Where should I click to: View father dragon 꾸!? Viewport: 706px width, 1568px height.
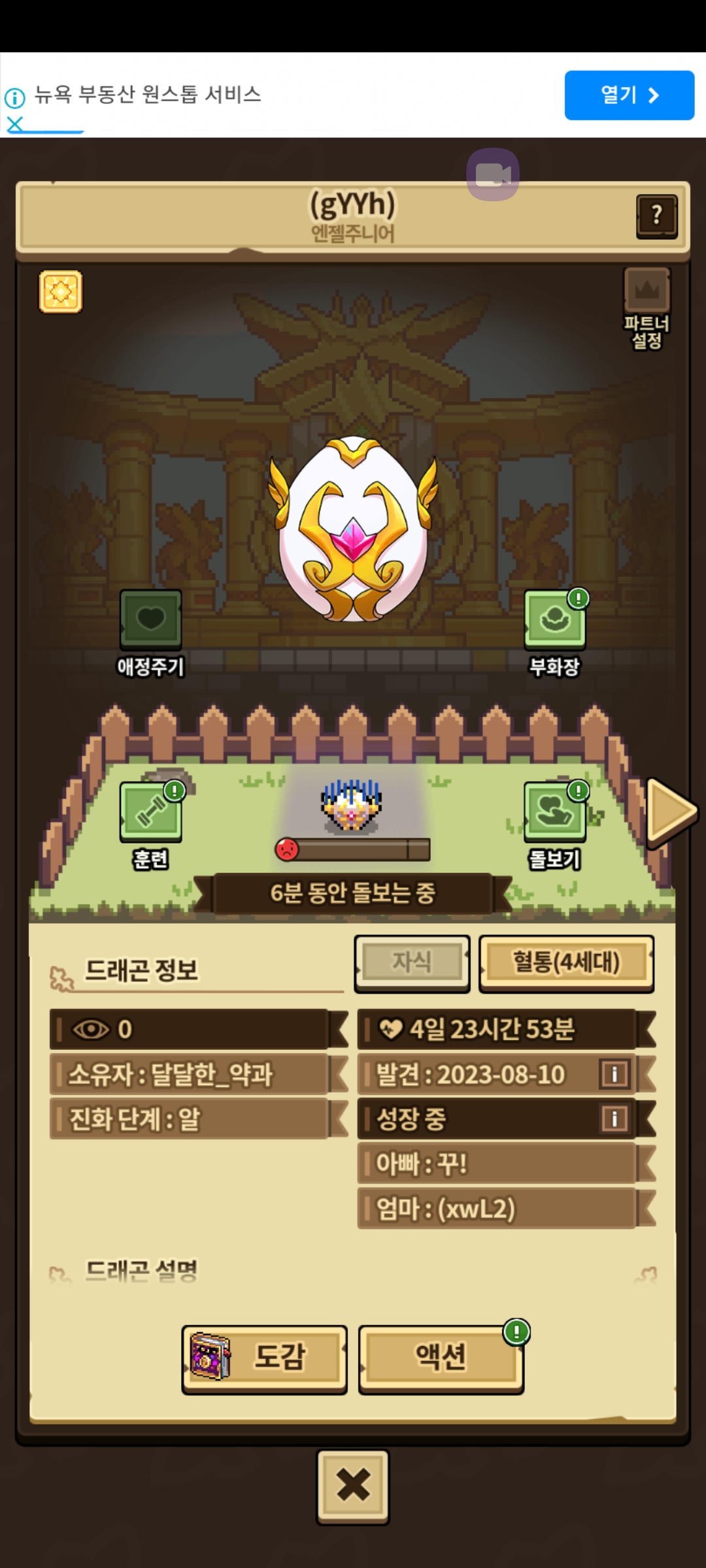[497, 1164]
